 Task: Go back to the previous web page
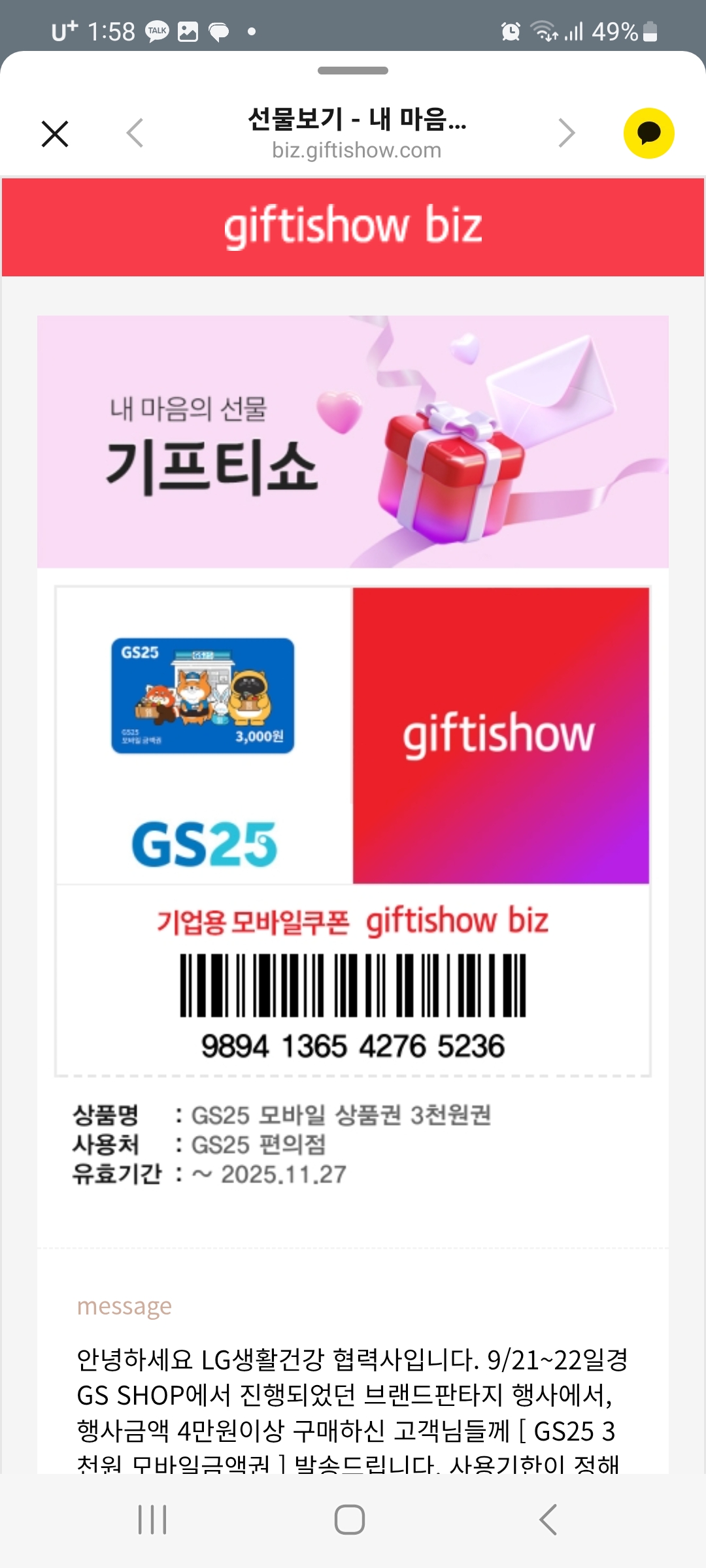pos(135,134)
